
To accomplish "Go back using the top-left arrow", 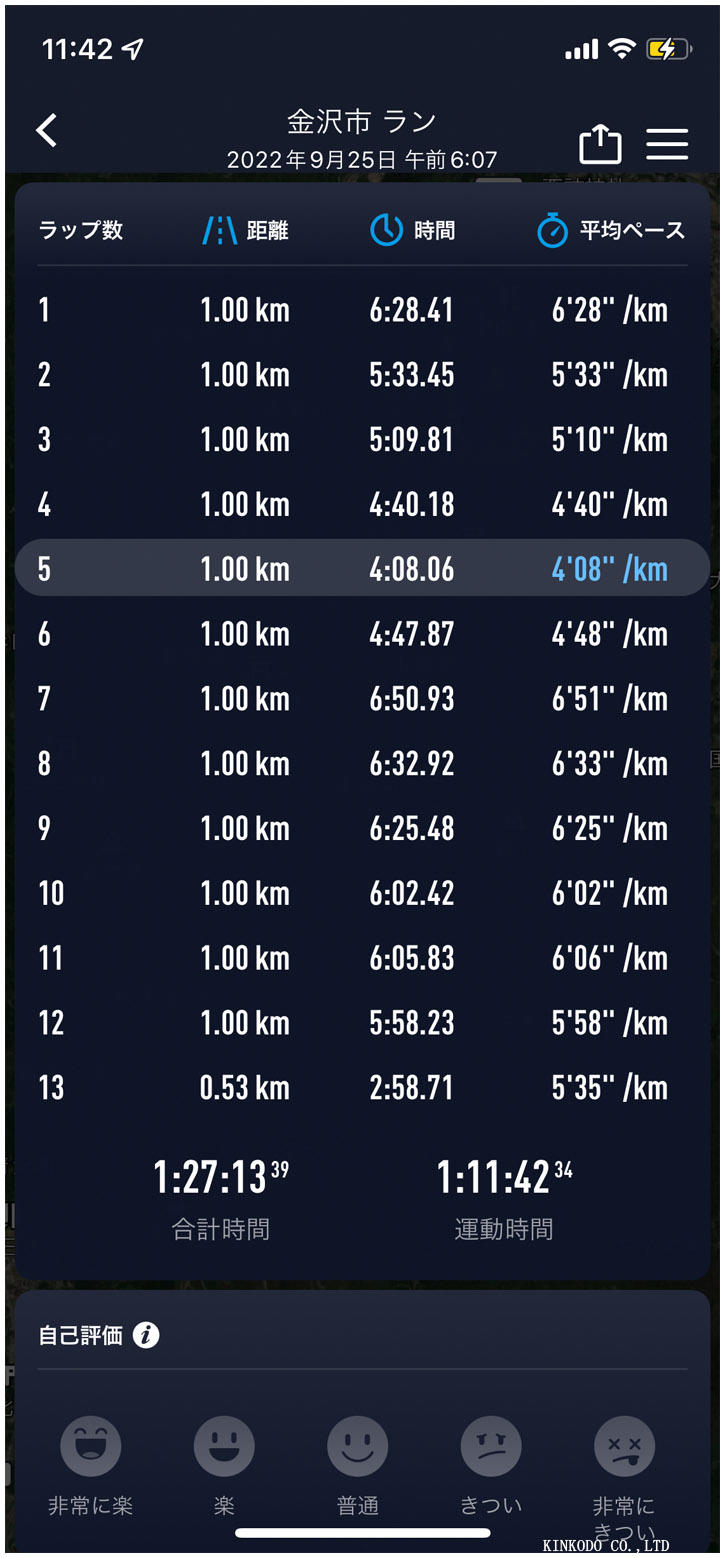I will pos(47,131).
